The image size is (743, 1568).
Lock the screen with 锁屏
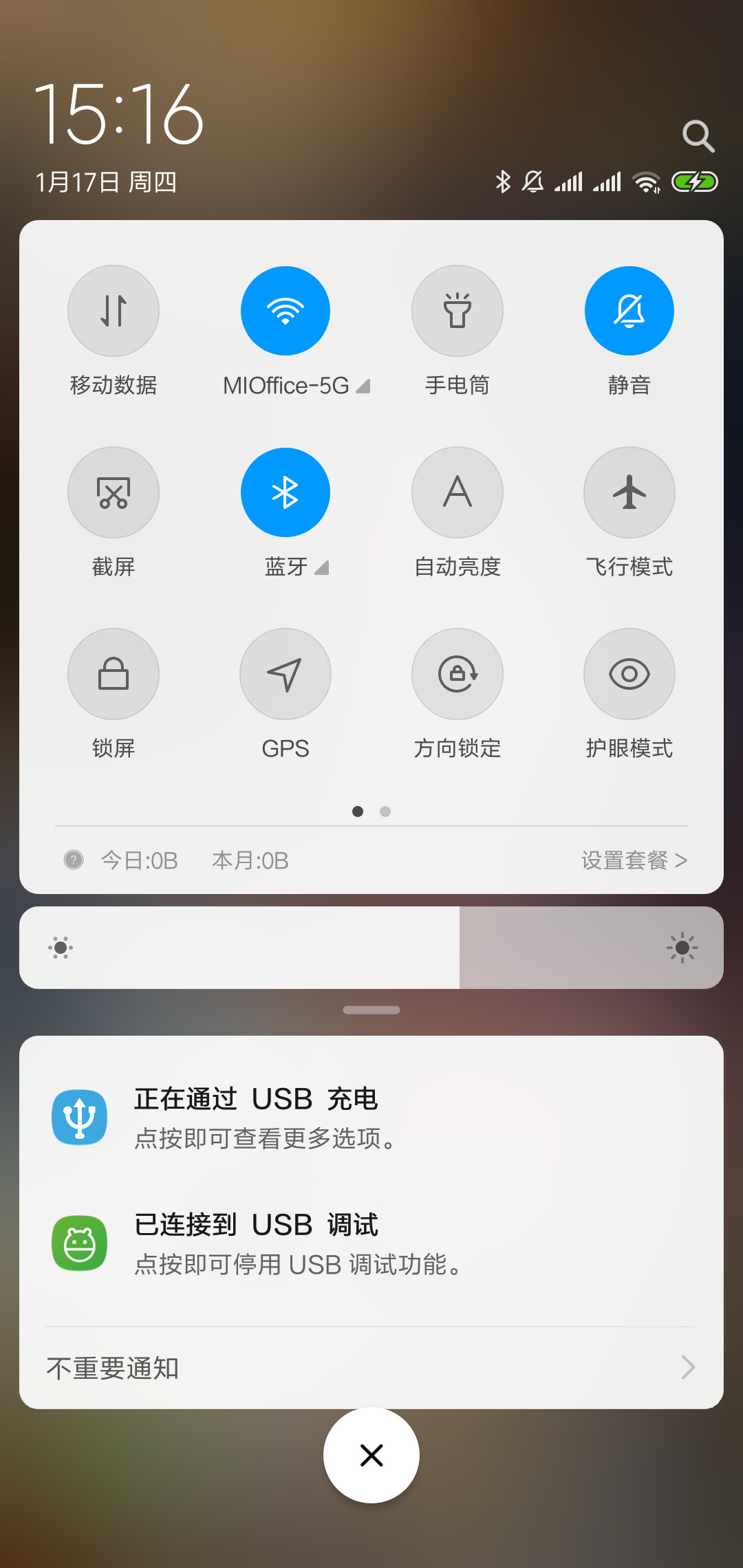[114, 674]
